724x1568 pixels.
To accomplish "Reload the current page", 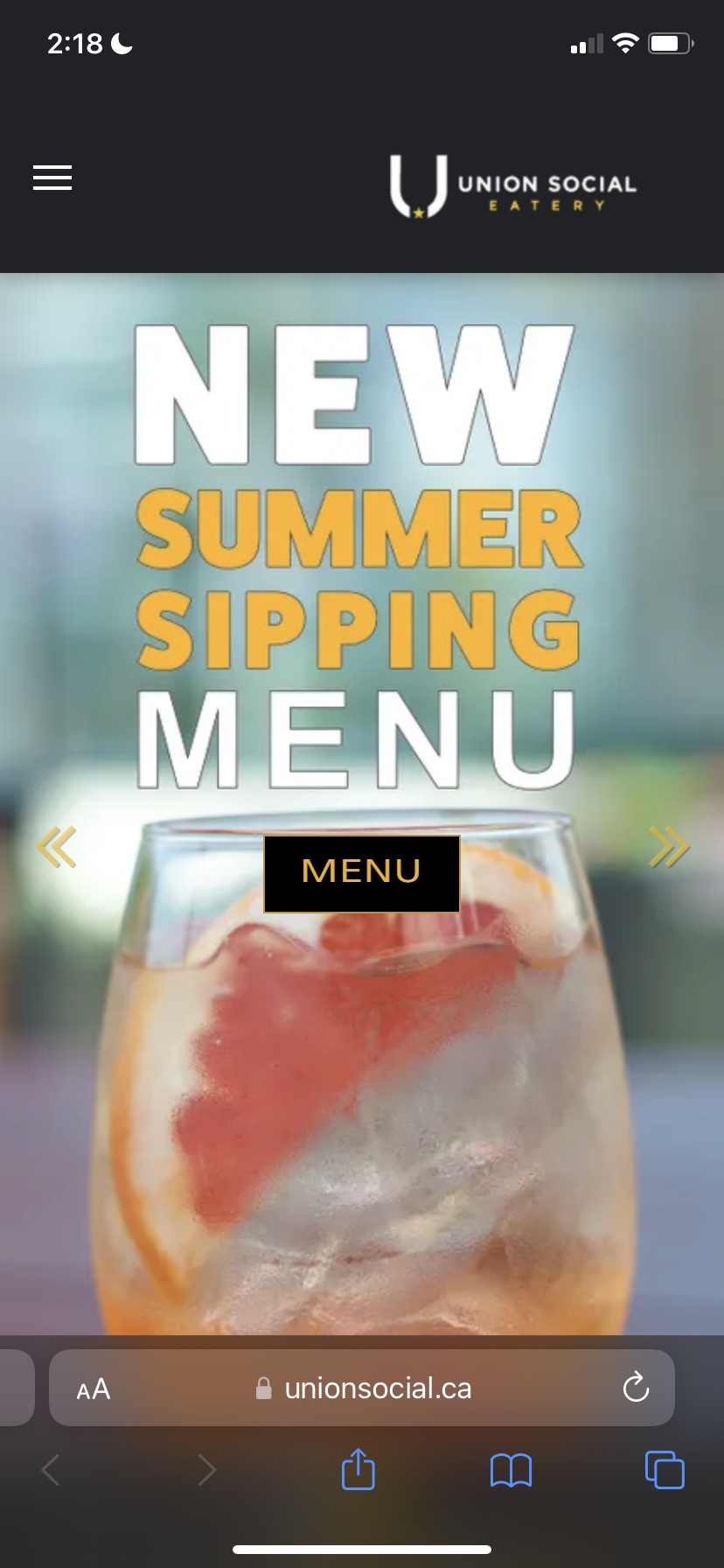I will (636, 1388).
